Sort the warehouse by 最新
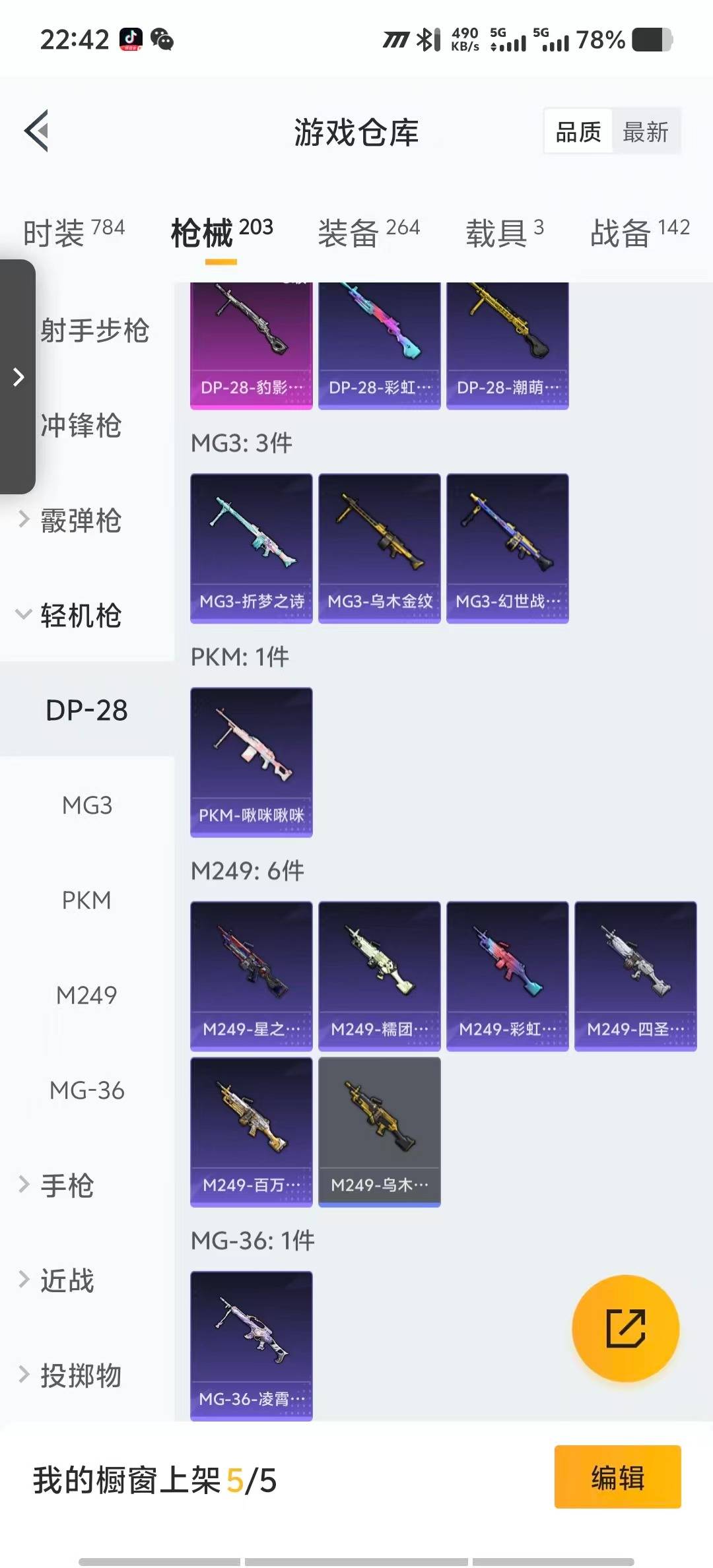Image resolution: width=713 pixels, height=1568 pixels. pos(645,132)
